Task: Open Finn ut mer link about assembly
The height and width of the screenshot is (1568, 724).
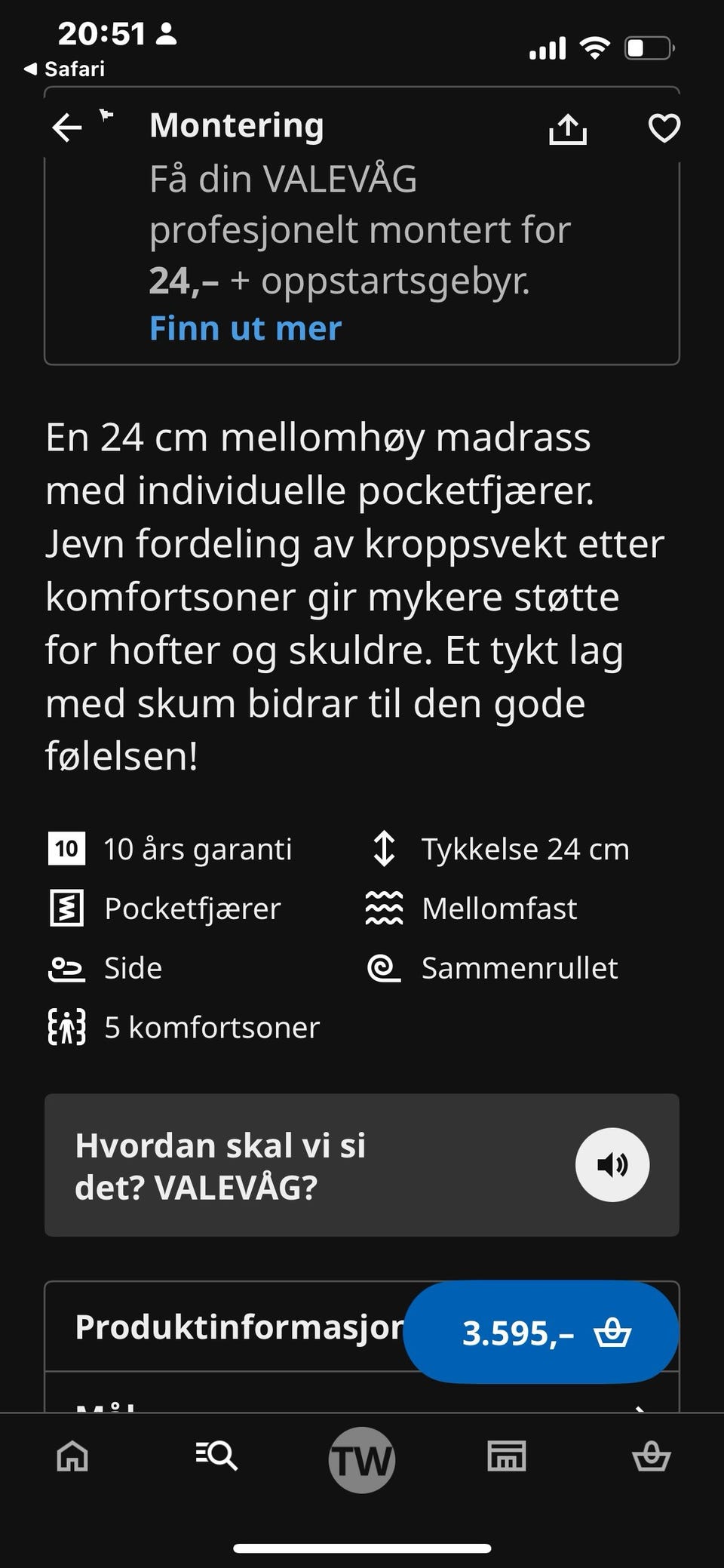Action: 244,328
